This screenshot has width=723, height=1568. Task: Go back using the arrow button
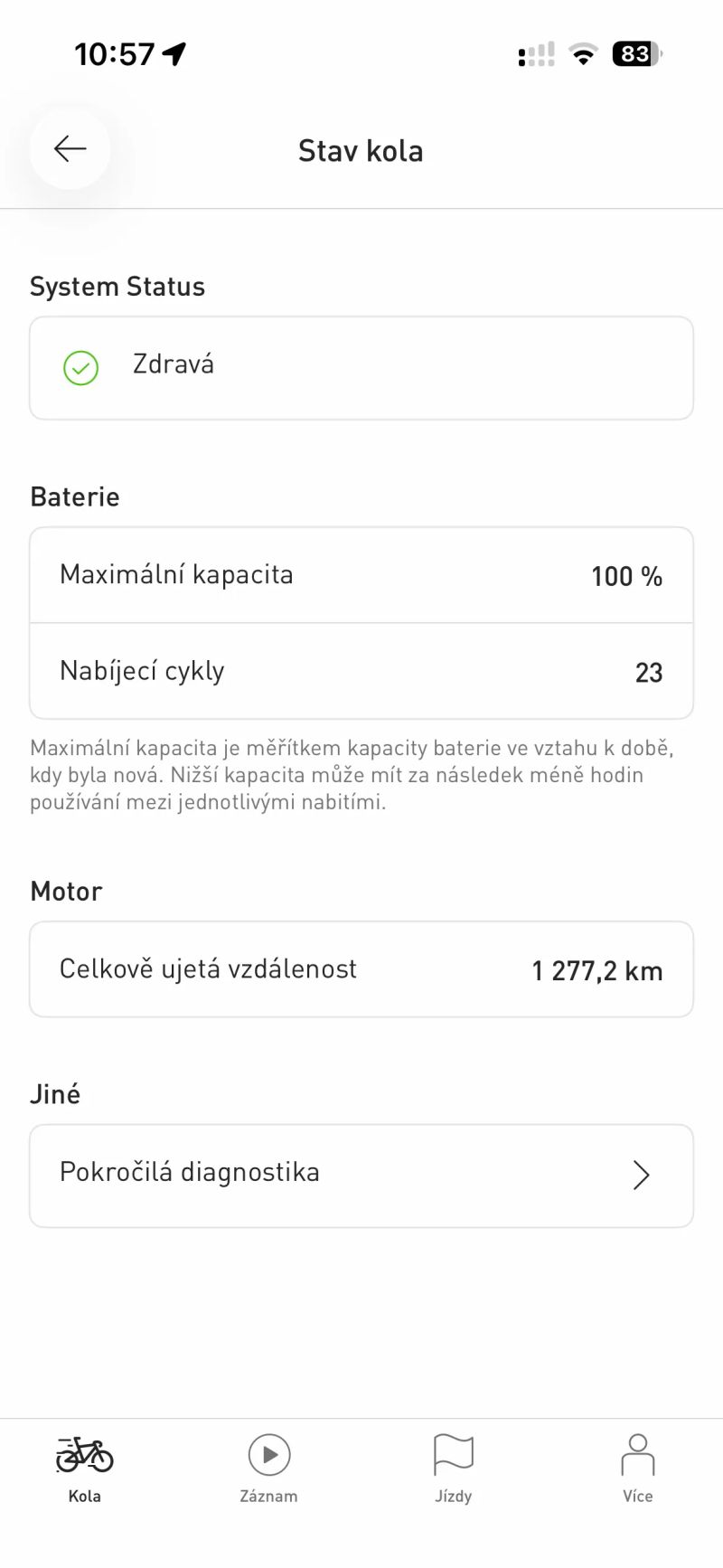70,149
